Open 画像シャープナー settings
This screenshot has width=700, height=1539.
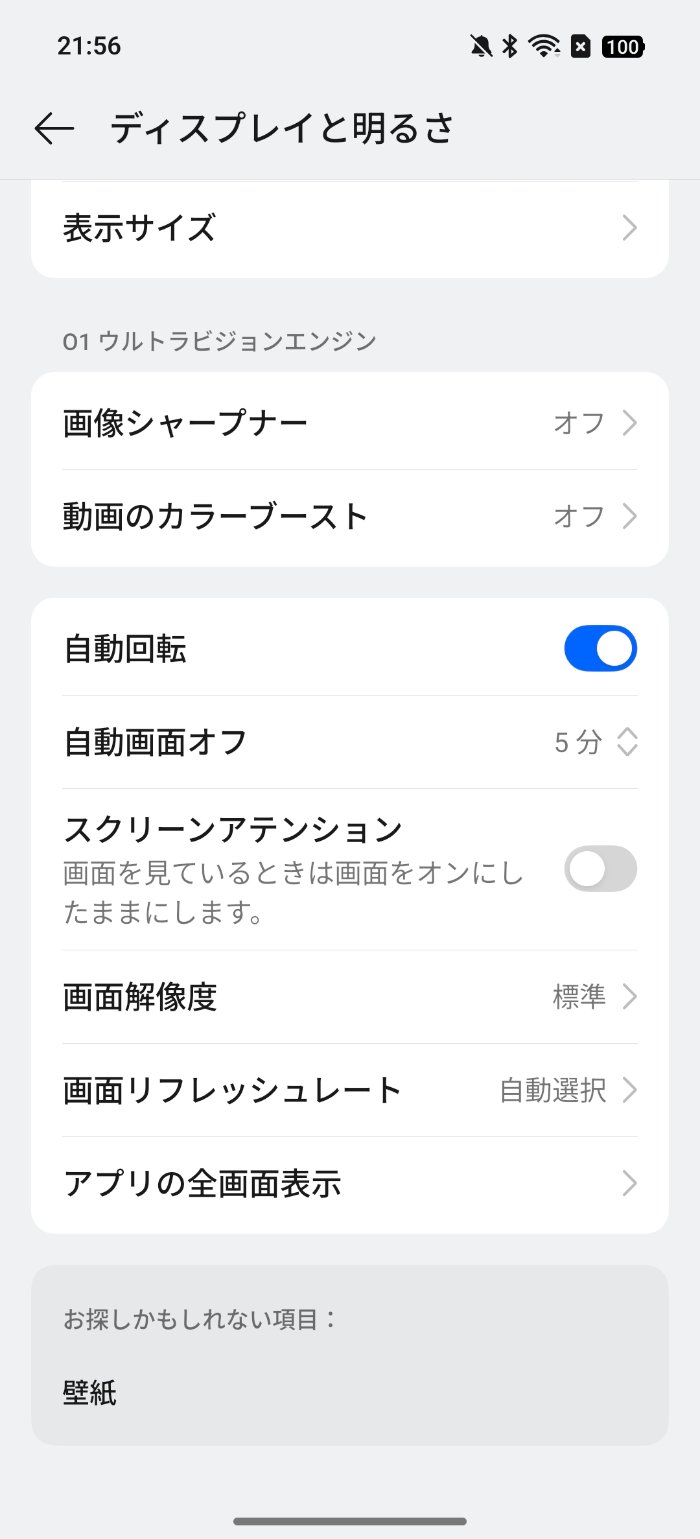point(350,423)
